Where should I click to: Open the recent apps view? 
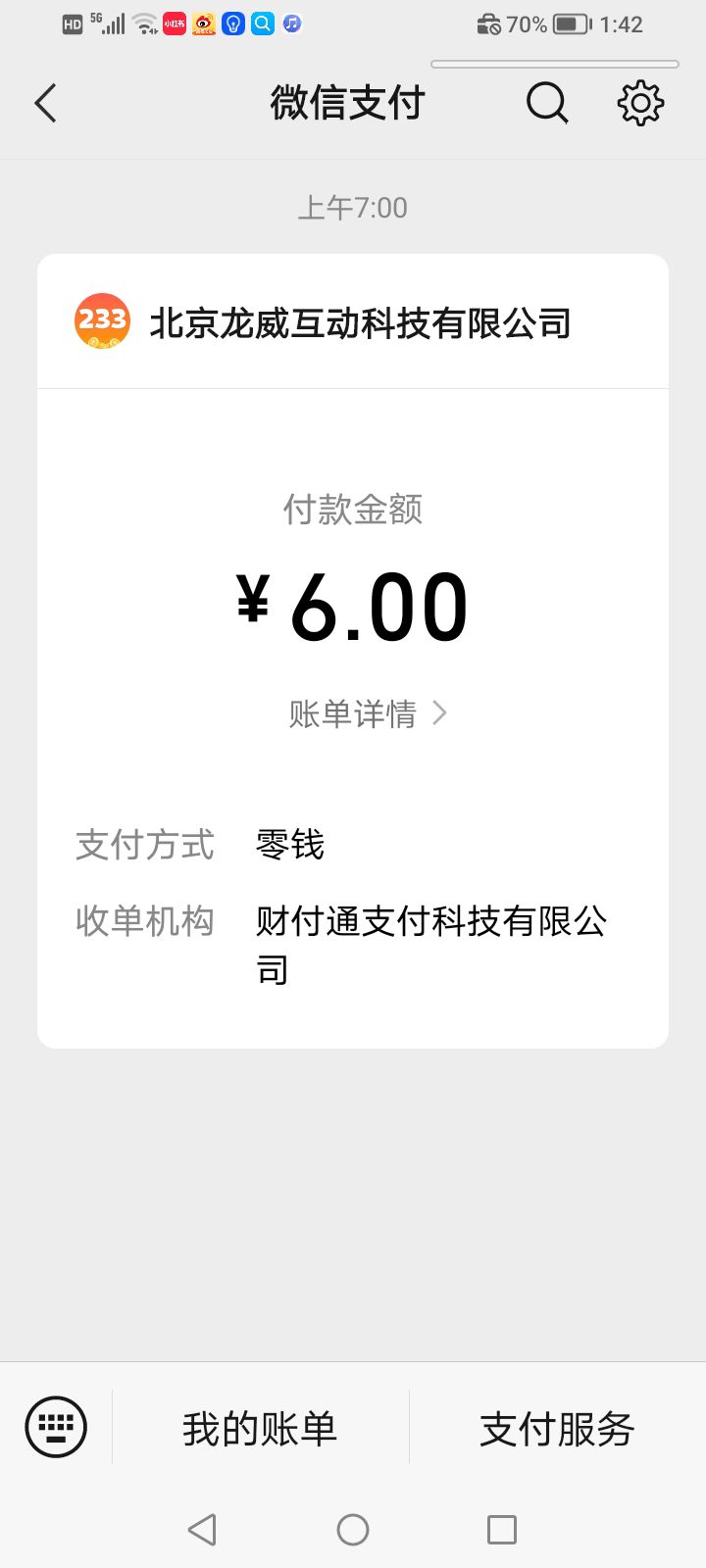pyautogui.click(x=501, y=1529)
